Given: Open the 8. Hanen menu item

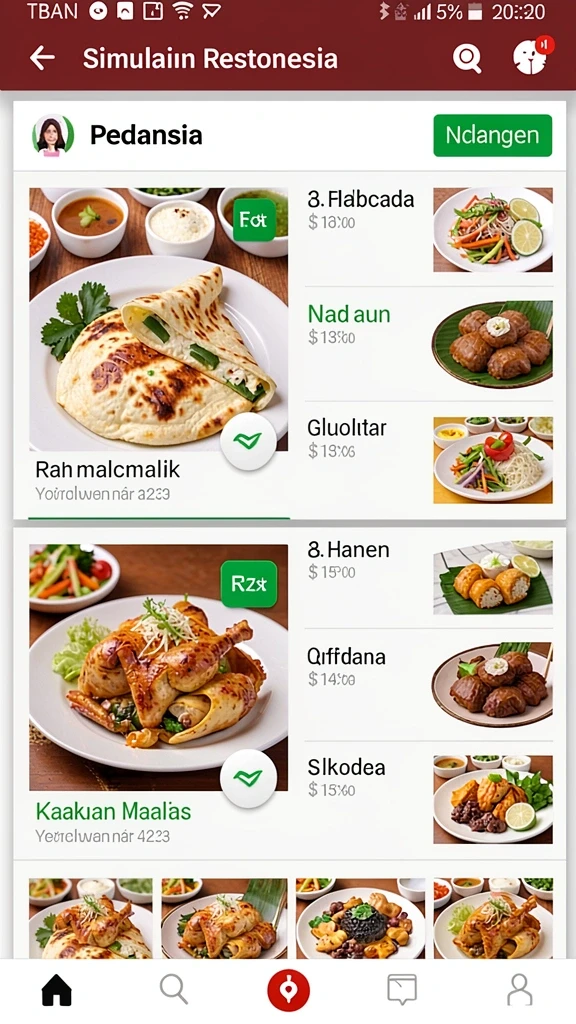Looking at the screenshot, I should click(429, 577).
